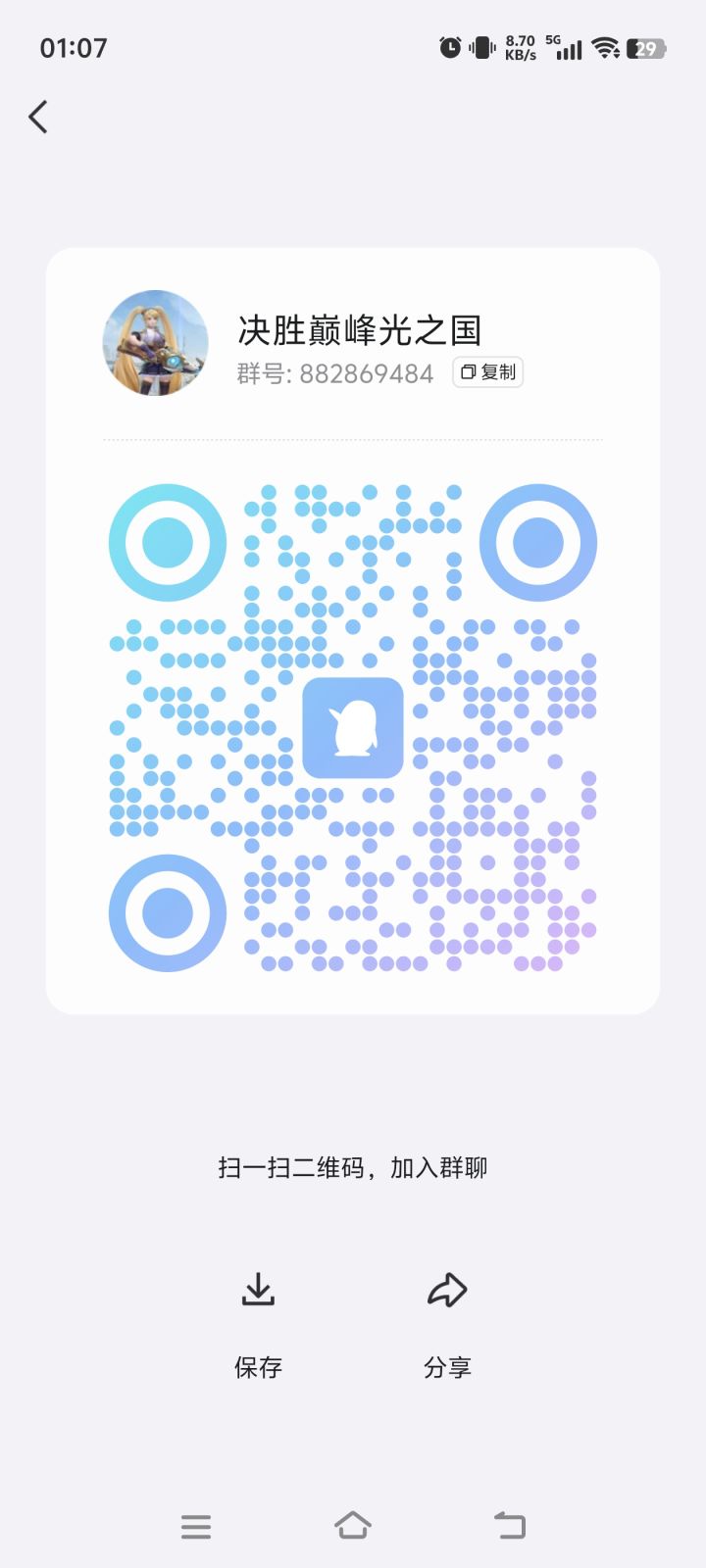Screen dimensions: 706x1568
Task: Tap the group number 882869484
Action: (333, 372)
